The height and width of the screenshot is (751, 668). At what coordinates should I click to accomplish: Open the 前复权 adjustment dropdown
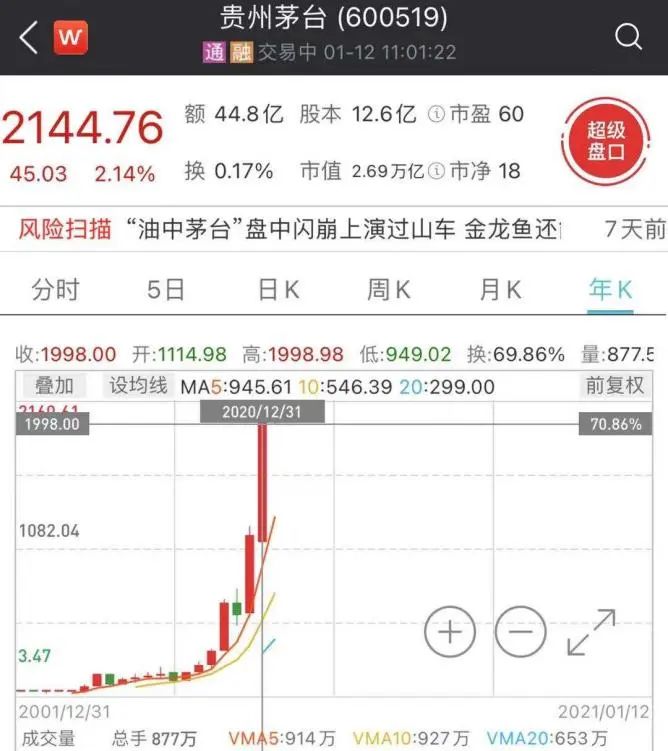[x=615, y=386]
